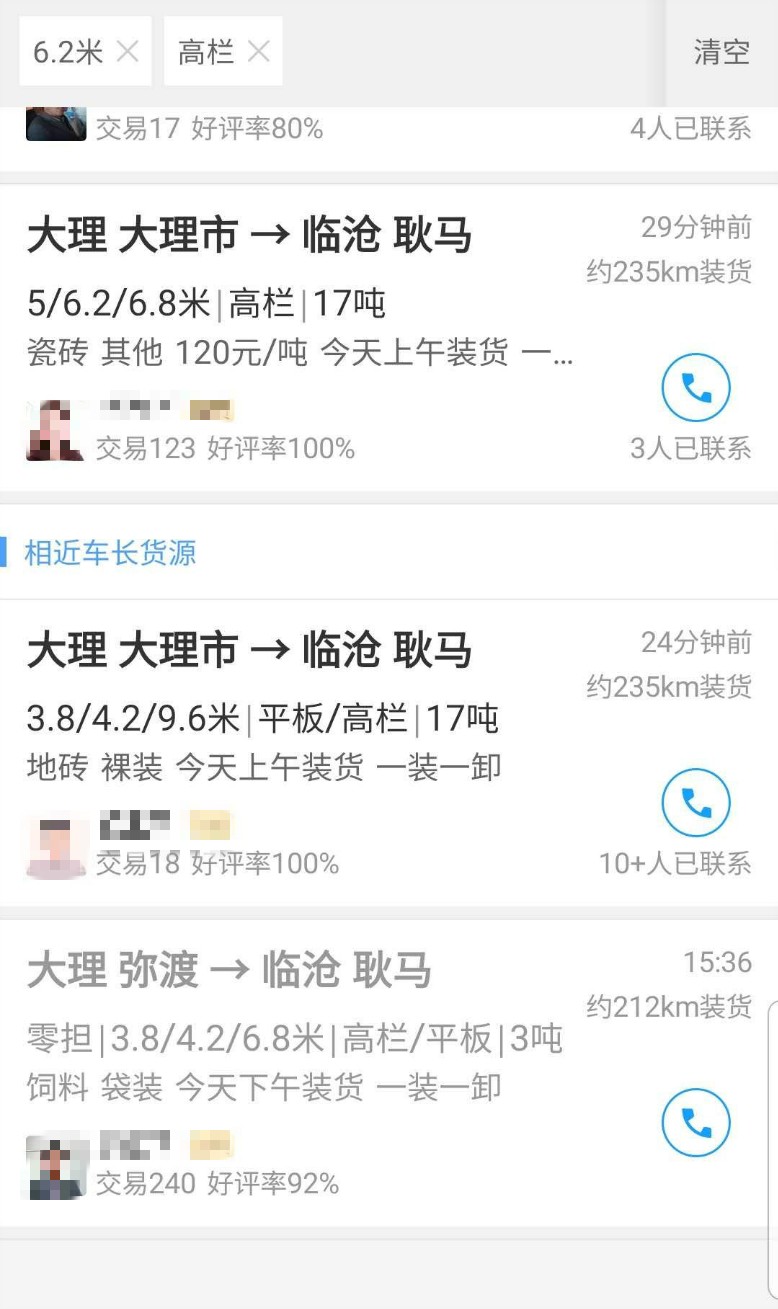
Task: Call the shipper of the 饲料 袋装 cargo
Action: click(x=696, y=1122)
